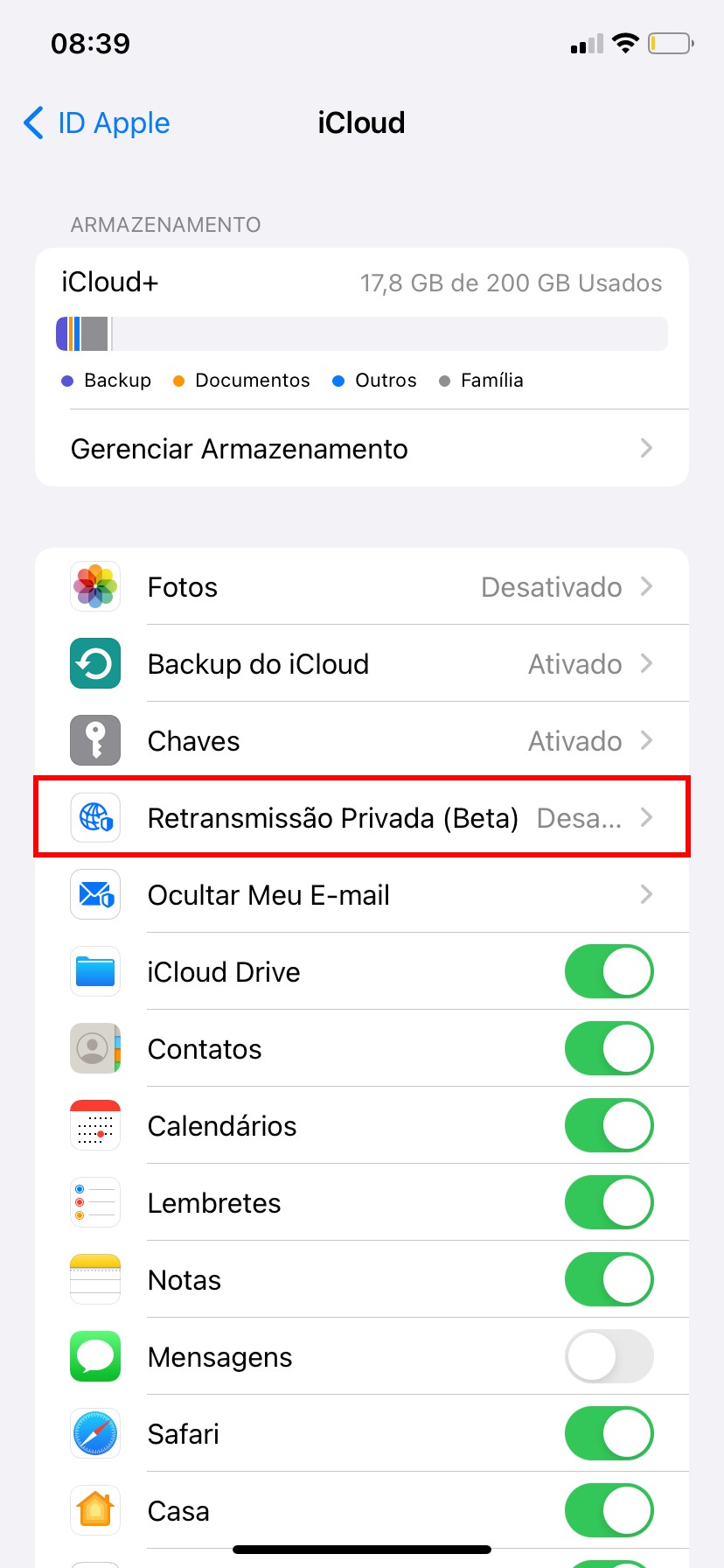724x1568 pixels.
Task: Turn off iCloud Drive toggle
Action: coord(609,972)
